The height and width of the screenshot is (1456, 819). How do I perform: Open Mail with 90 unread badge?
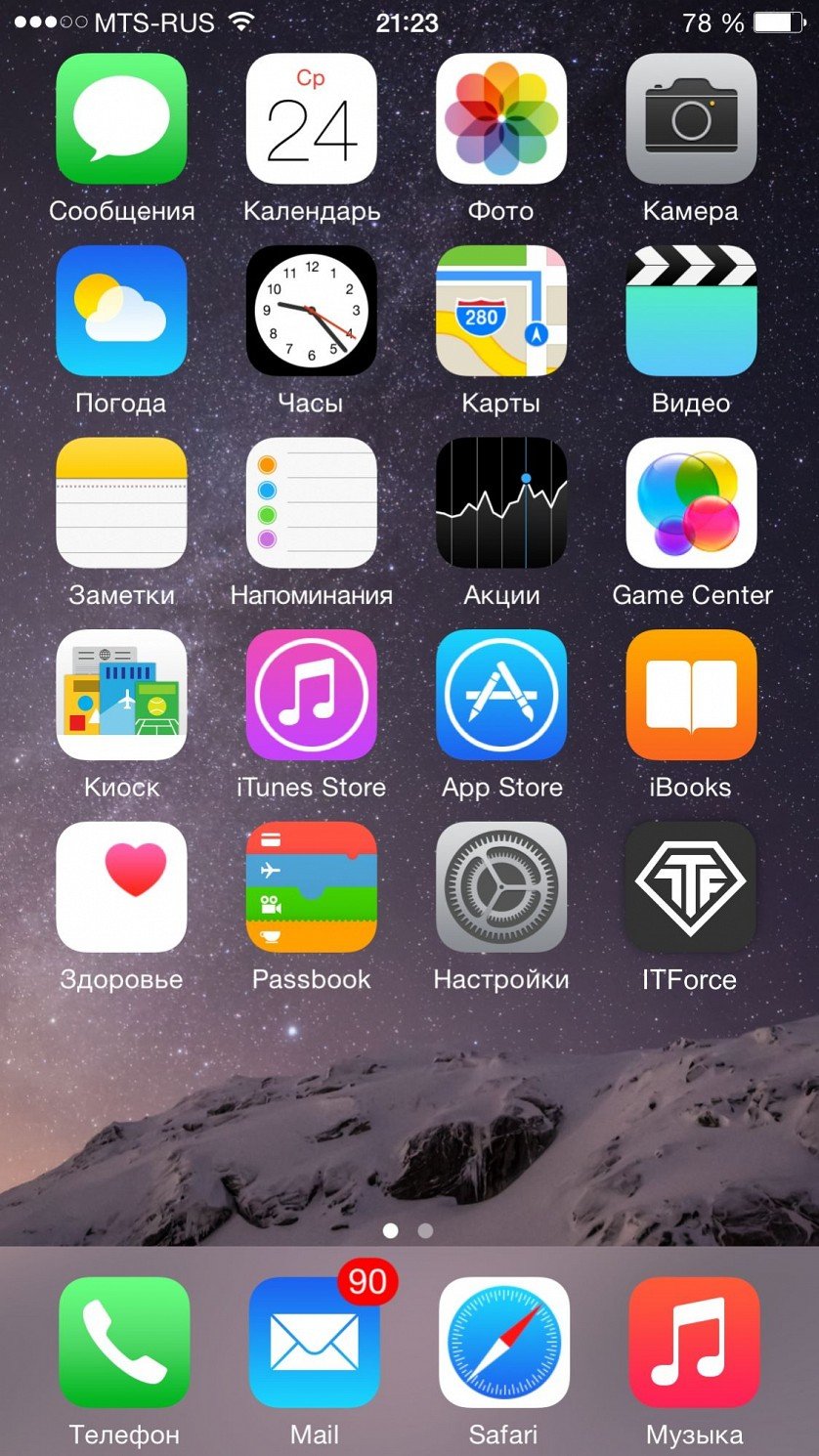(314, 1342)
